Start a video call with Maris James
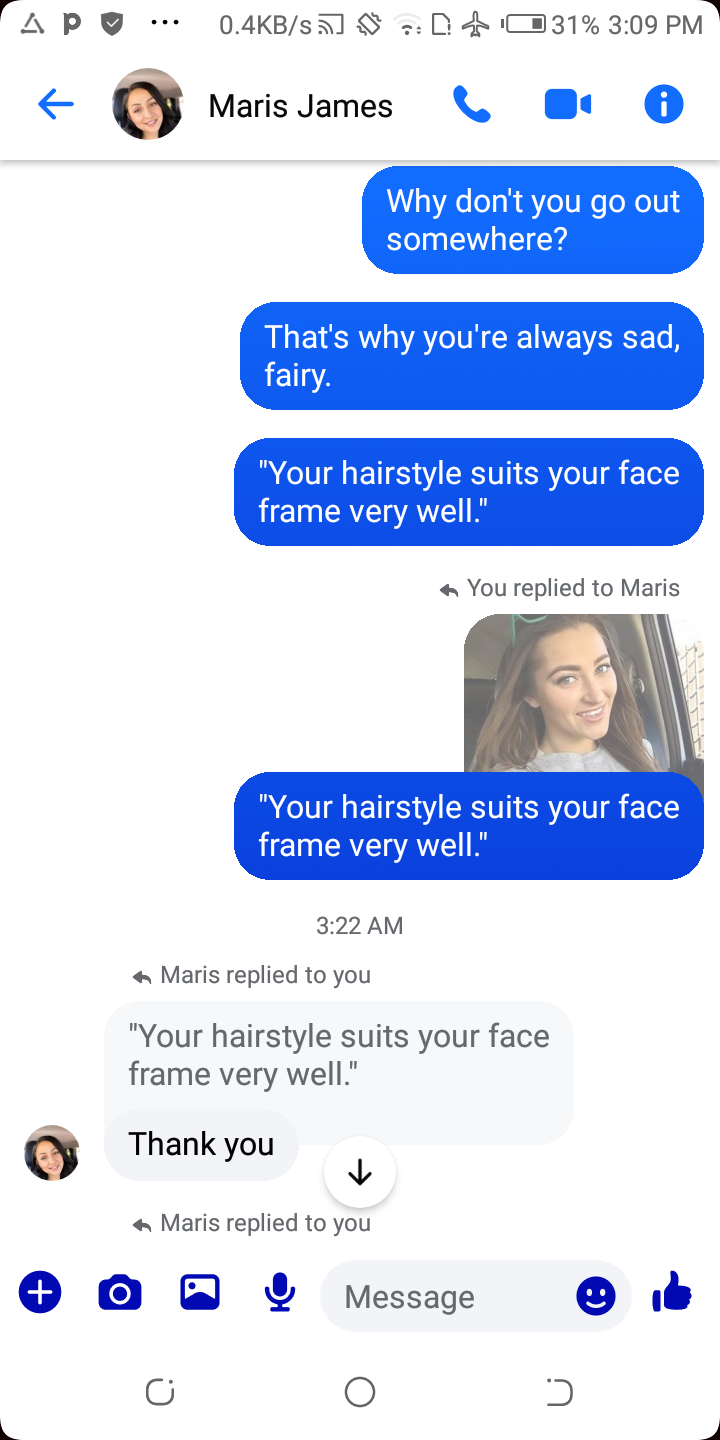Viewport: 720px width, 1440px height. pyautogui.click(x=567, y=104)
